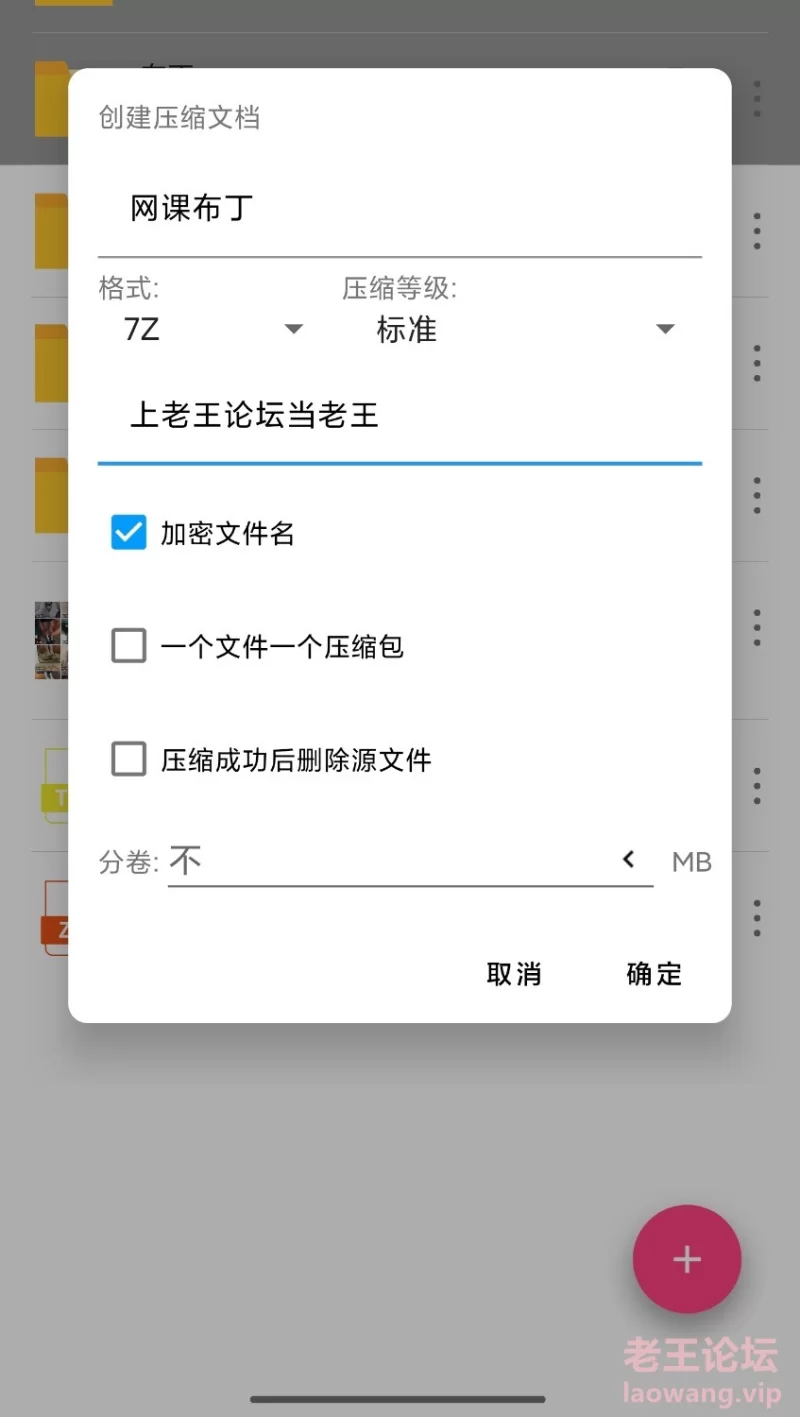Screen dimensions: 800x1417
Task: Focus the password field 上老王论坛当老王
Action: [x=398, y=415]
